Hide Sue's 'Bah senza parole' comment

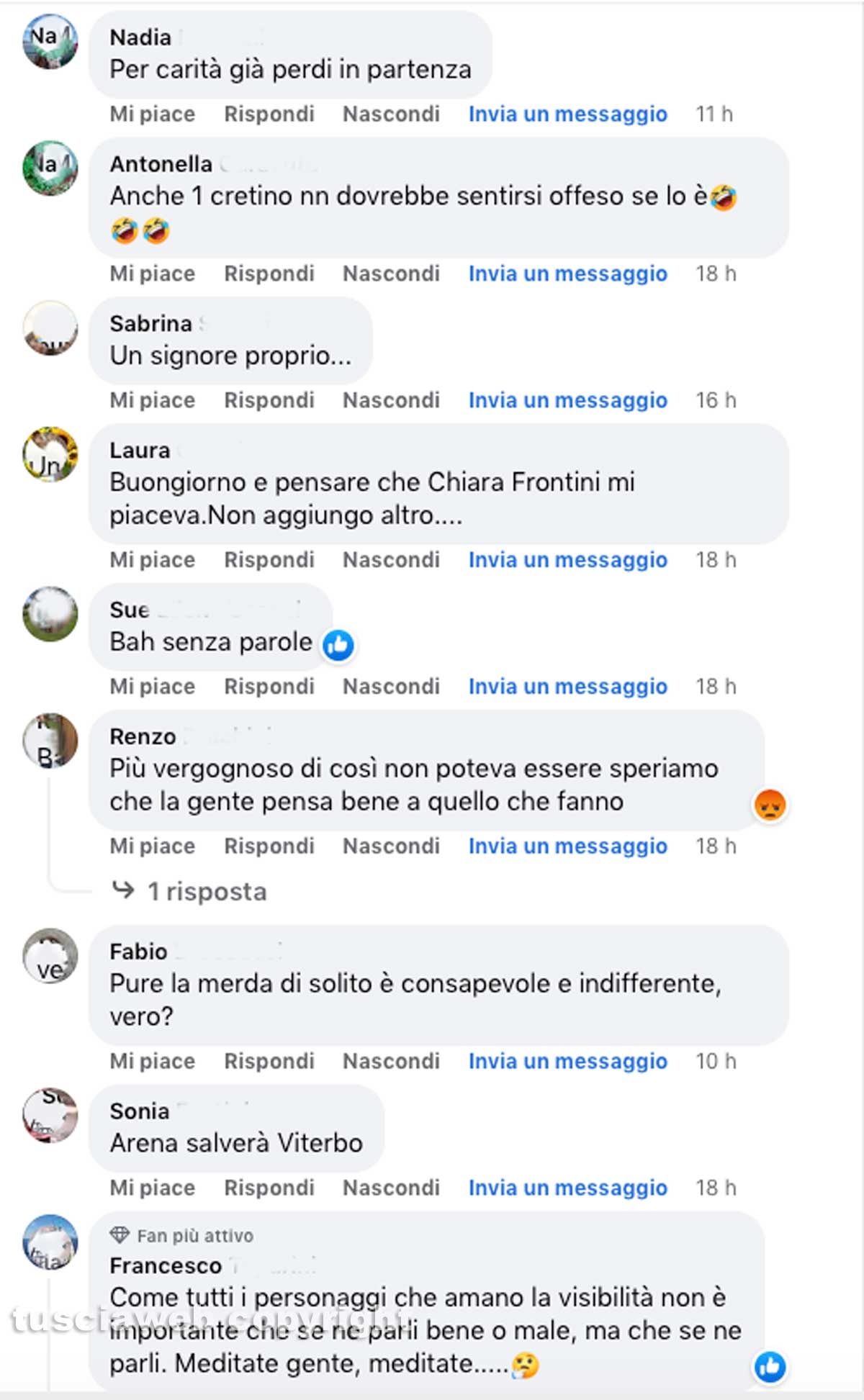coord(391,687)
